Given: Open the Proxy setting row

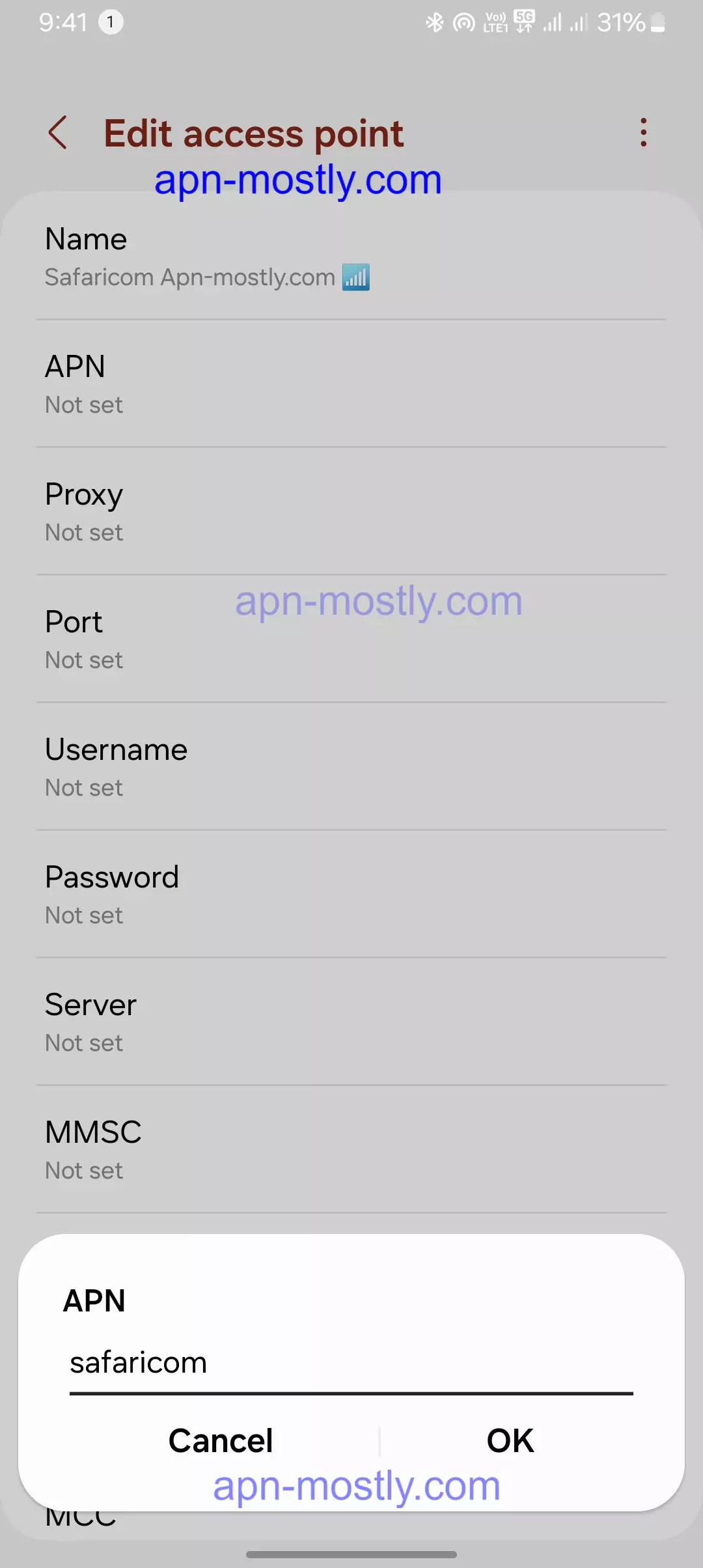Looking at the screenshot, I should click(x=351, y=512).
